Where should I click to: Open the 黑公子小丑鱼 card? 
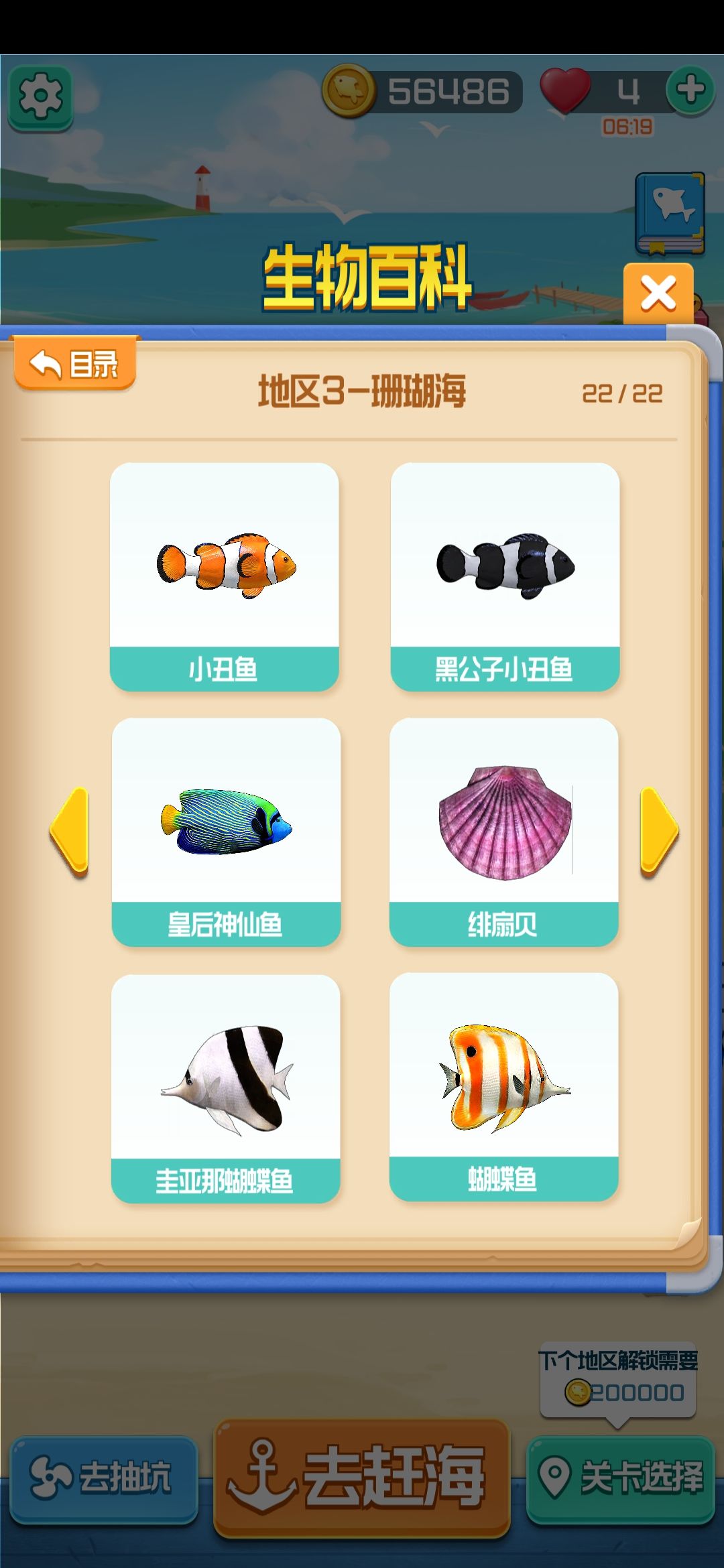pyautogui.click(x=506, y=576)
